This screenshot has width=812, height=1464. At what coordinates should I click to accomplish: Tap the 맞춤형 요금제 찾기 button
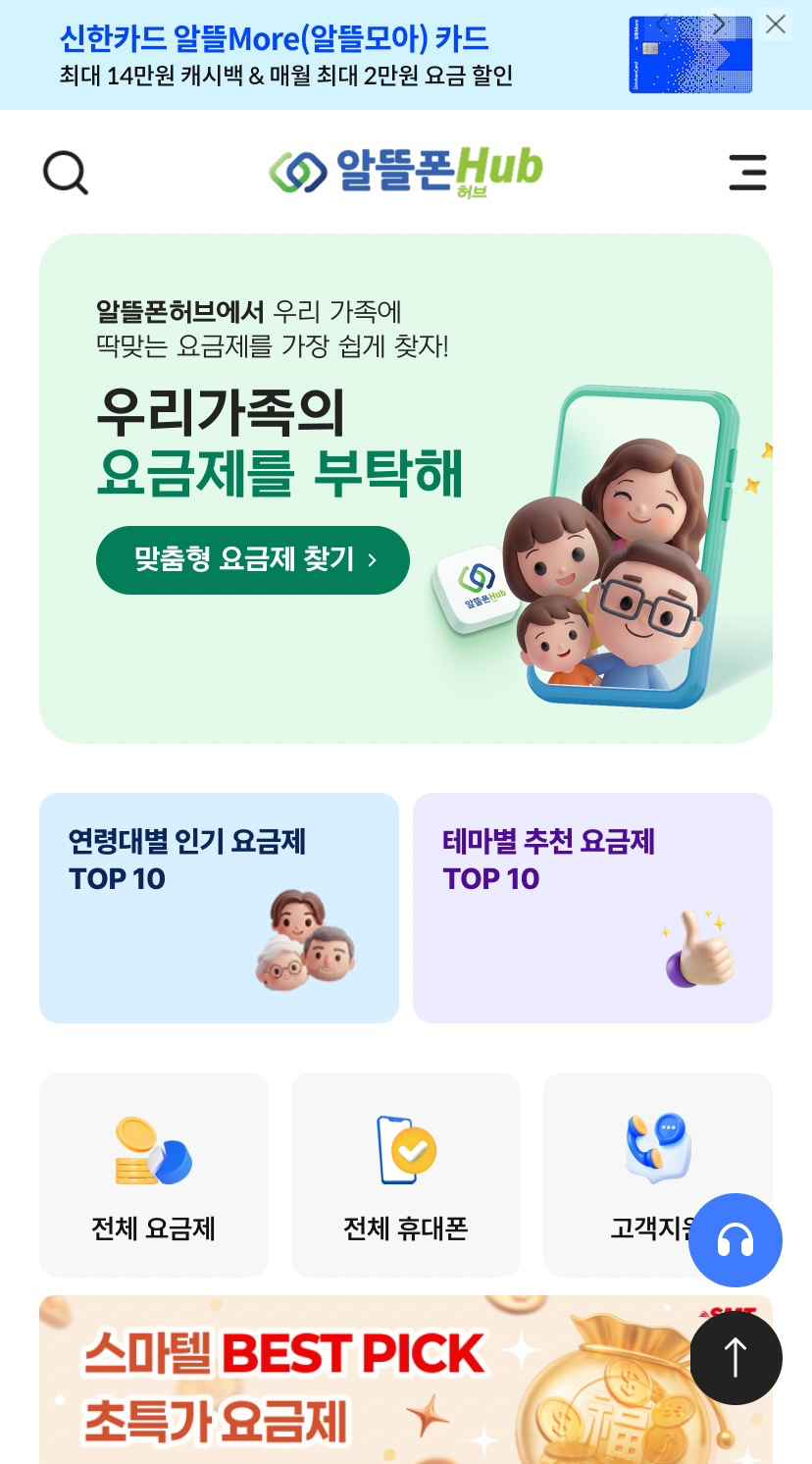252,560
